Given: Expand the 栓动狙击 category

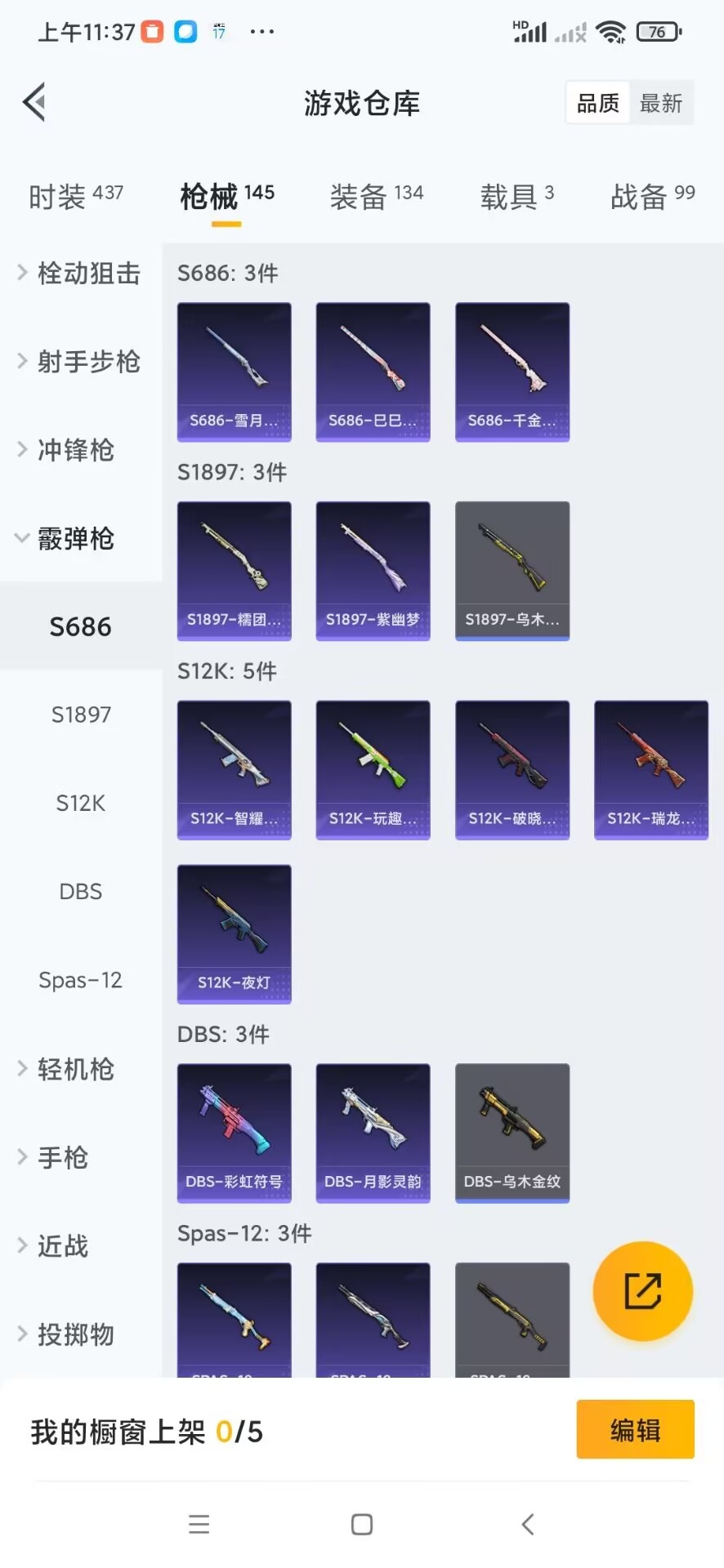Looking at the screenshot, I should [80, 273].
